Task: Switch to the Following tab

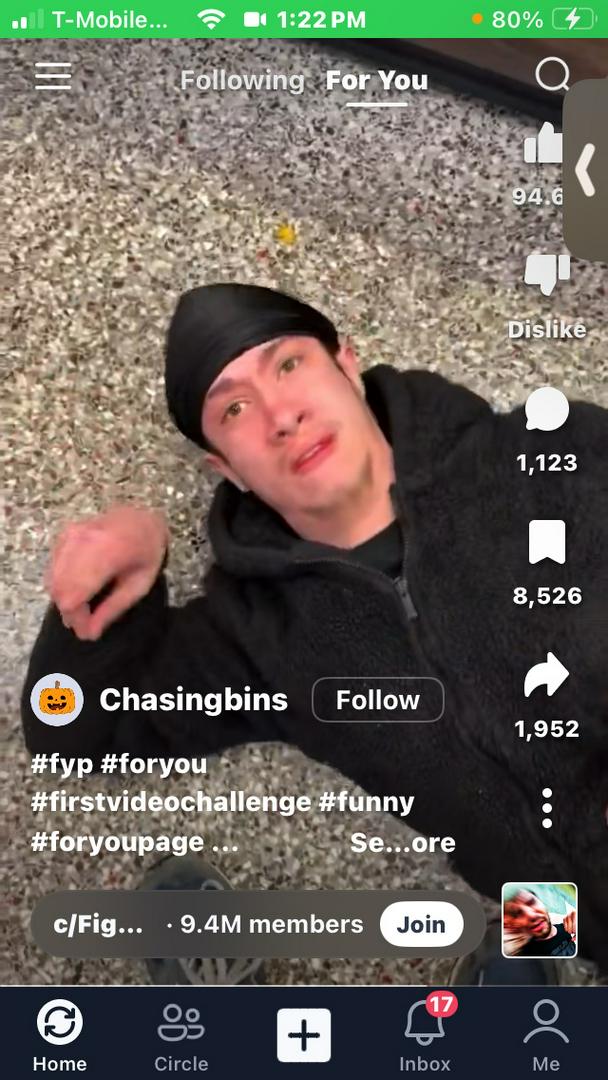Action: click(x=242, y=80)
